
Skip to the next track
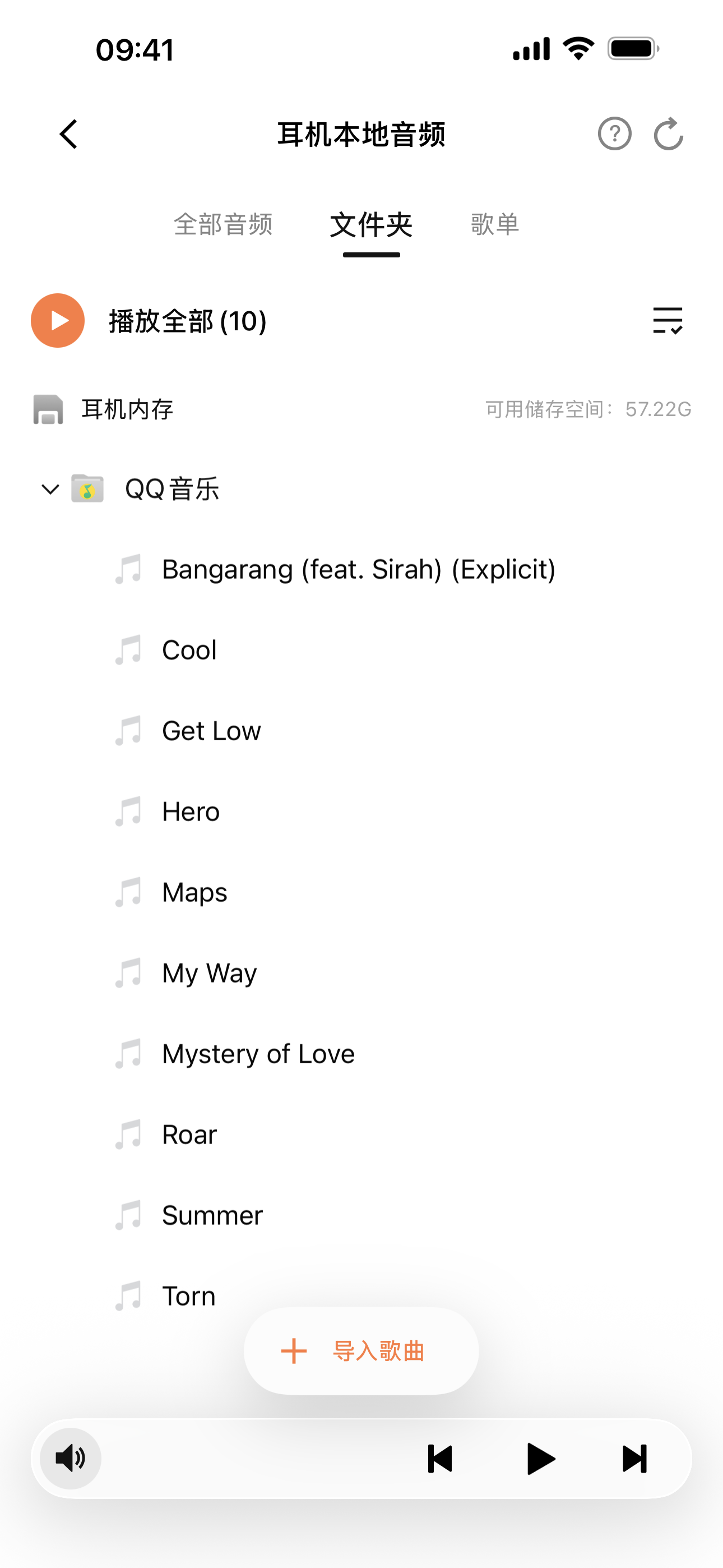coord(635,1459)
